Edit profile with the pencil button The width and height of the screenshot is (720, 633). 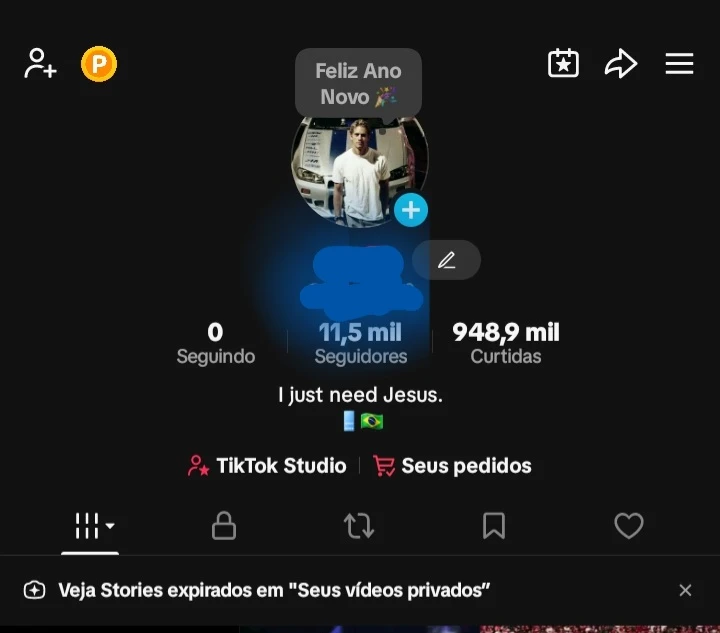click(x=447, y=260)
